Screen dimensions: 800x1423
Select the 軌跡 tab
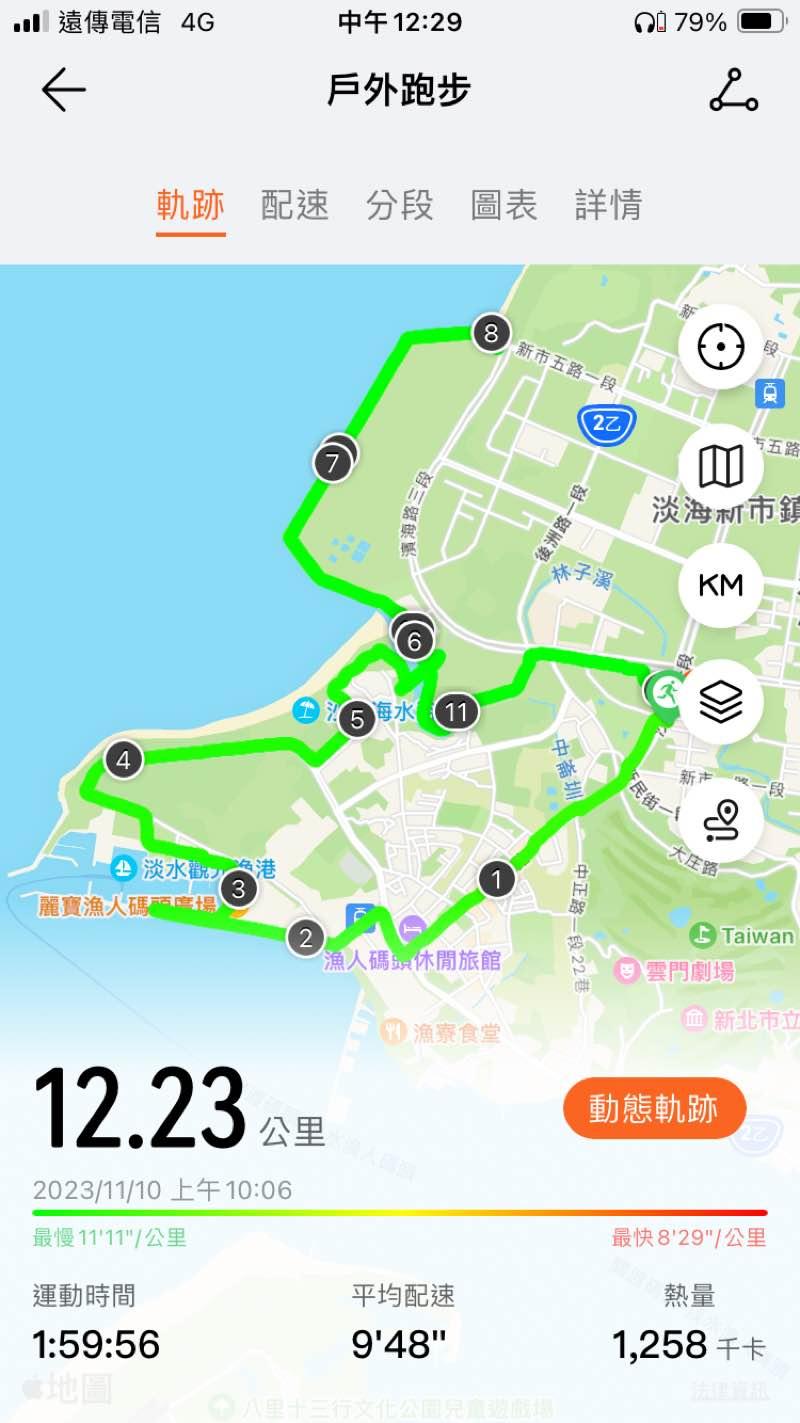coord(190,205)
